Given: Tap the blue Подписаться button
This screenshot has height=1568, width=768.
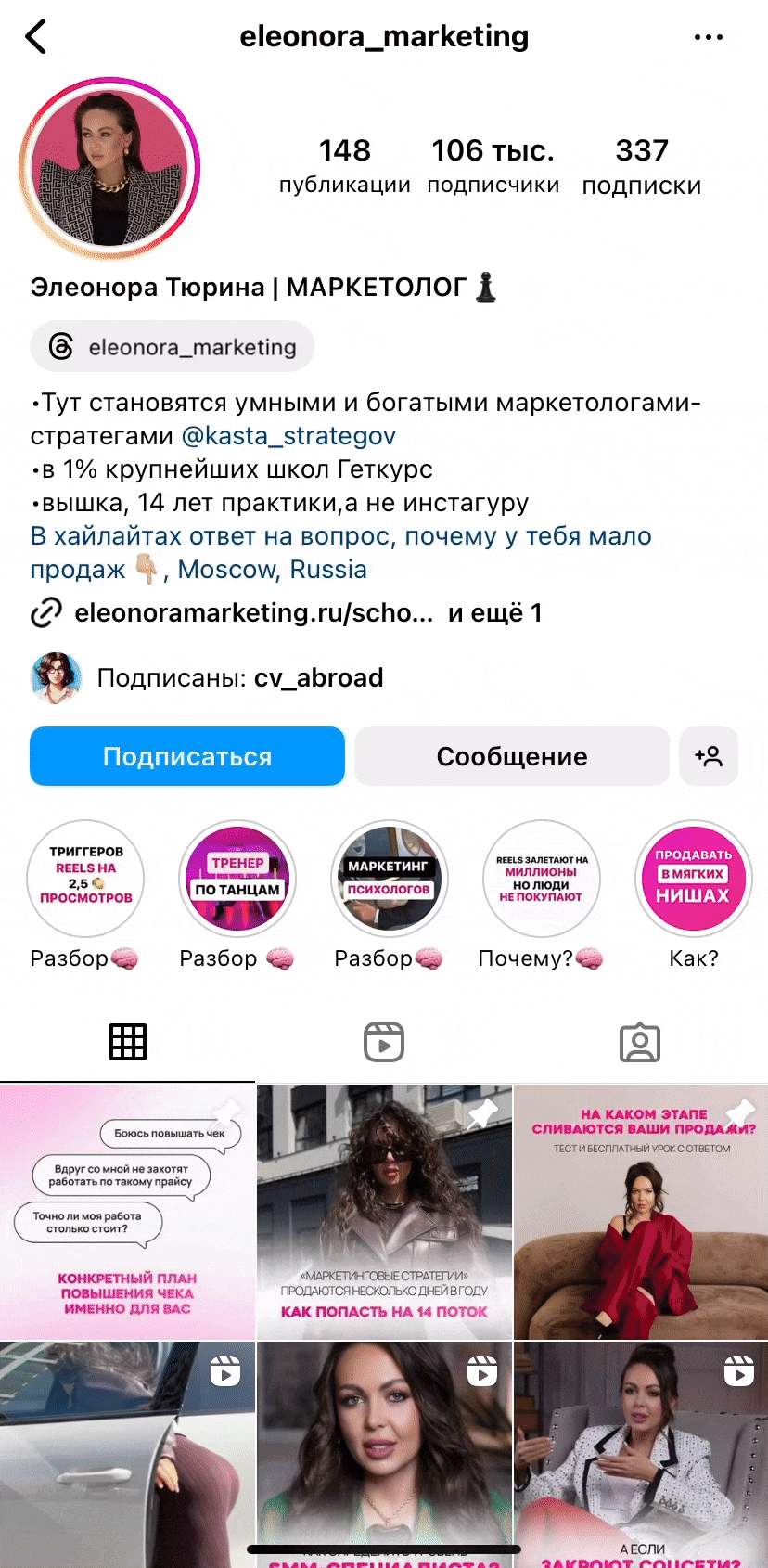Looking at the screenshot, I should (x=187, y=756).
